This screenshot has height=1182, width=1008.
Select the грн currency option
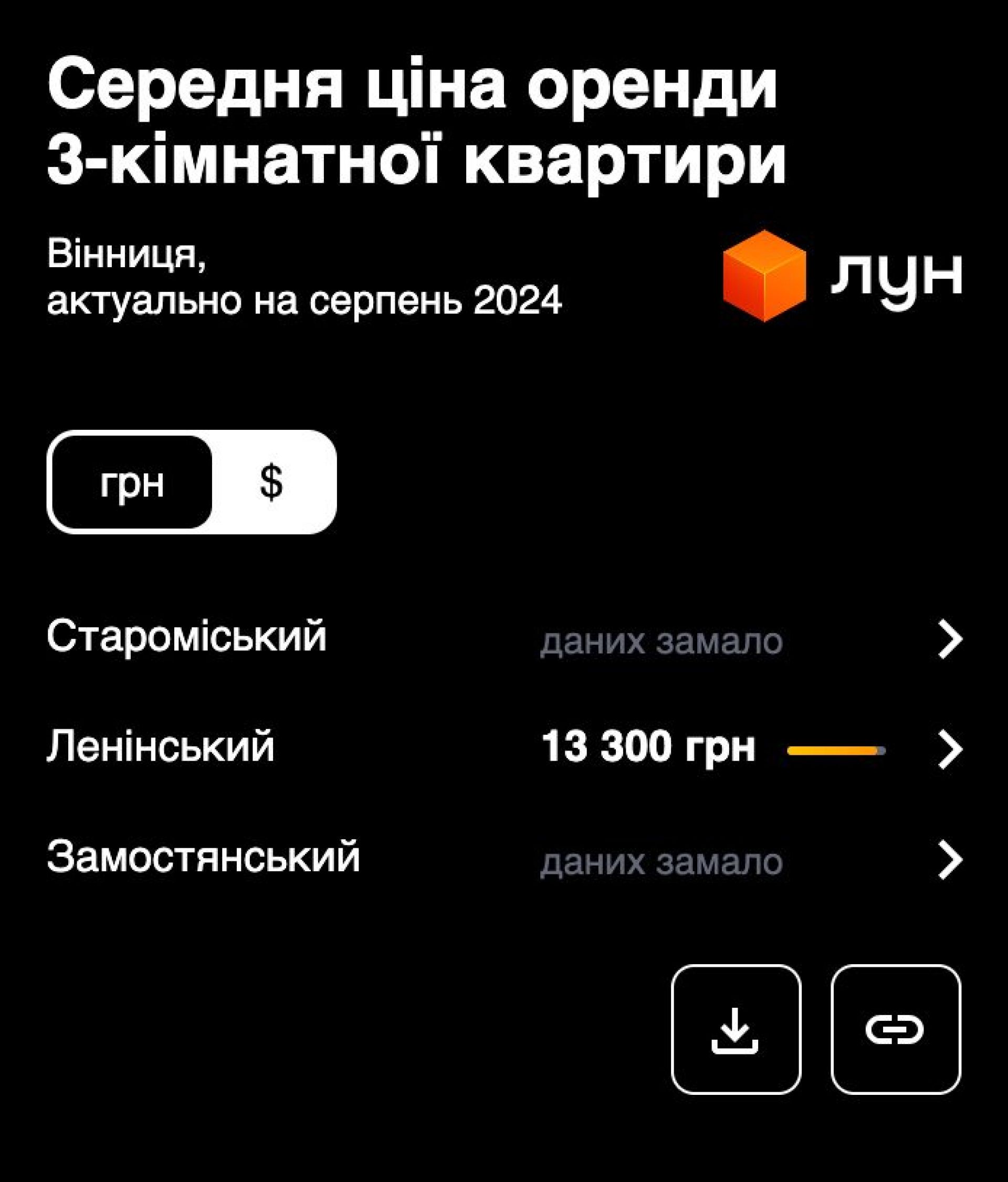point(132,482)
